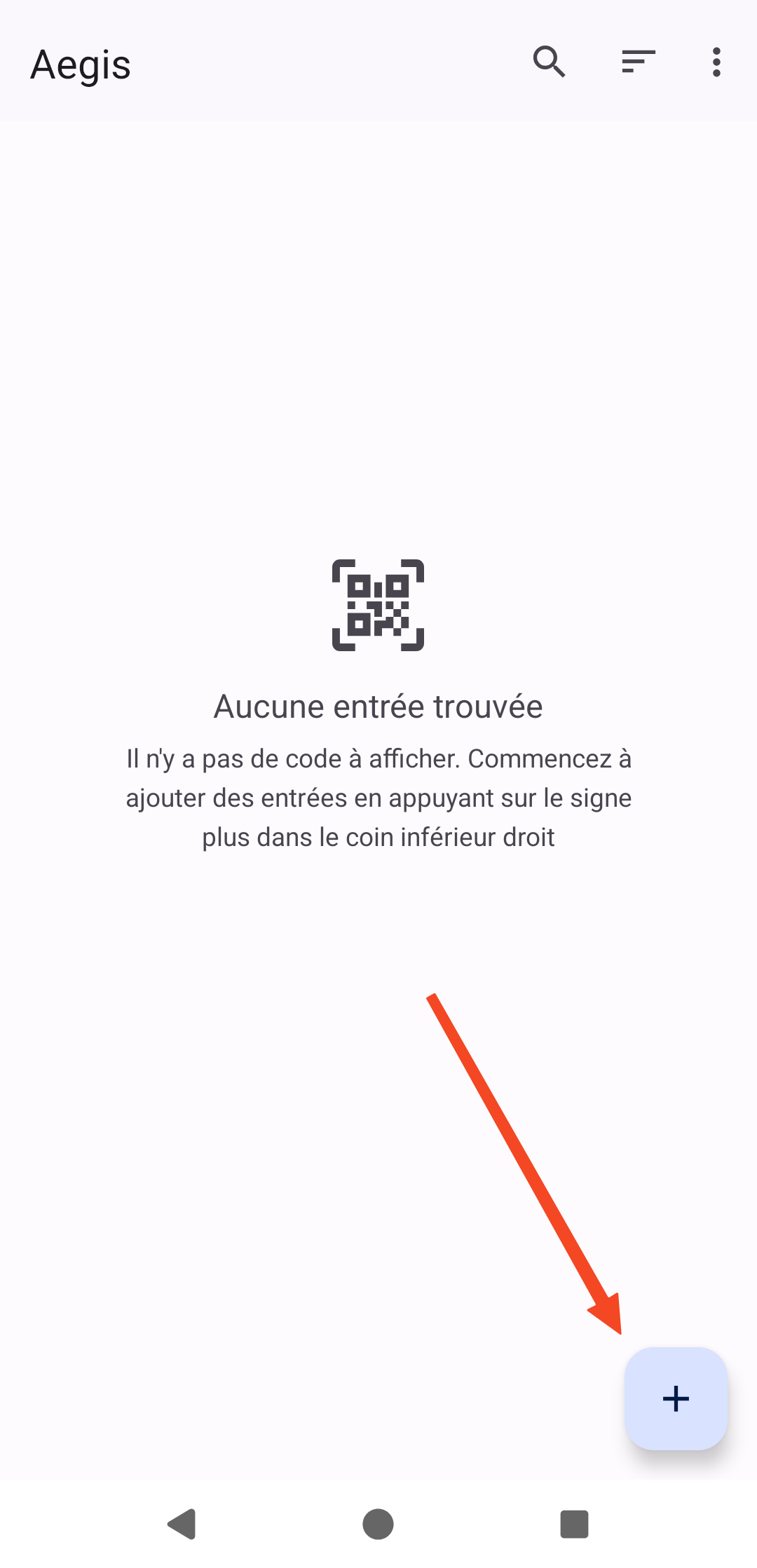Viewport: 757px width, 1568px height.
Task: Open the search icon in Aegis
Action: pos(549,62)
